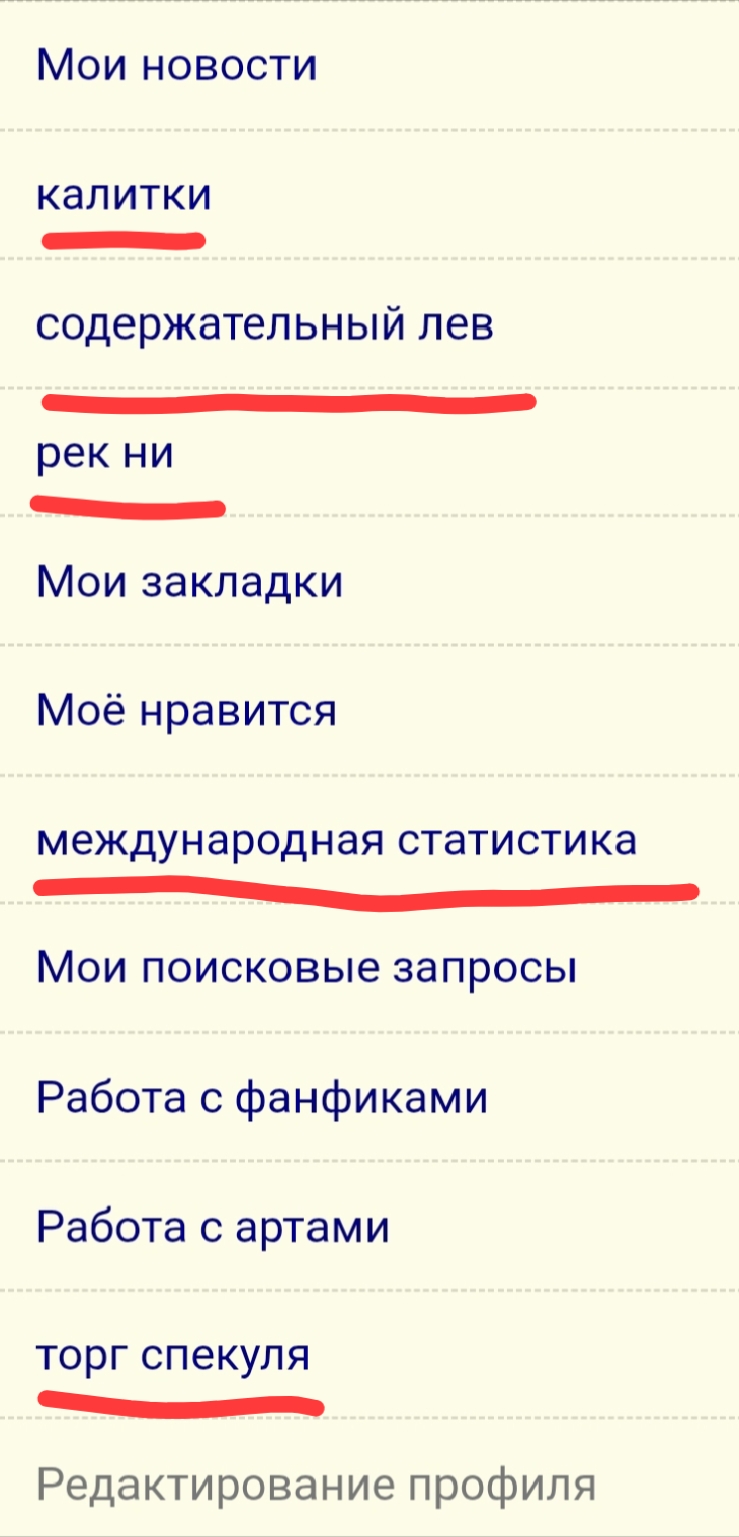The width and height of the screenshot is (739, 1537).
Task: Open Работа с артами
Action: [212, 1227]
